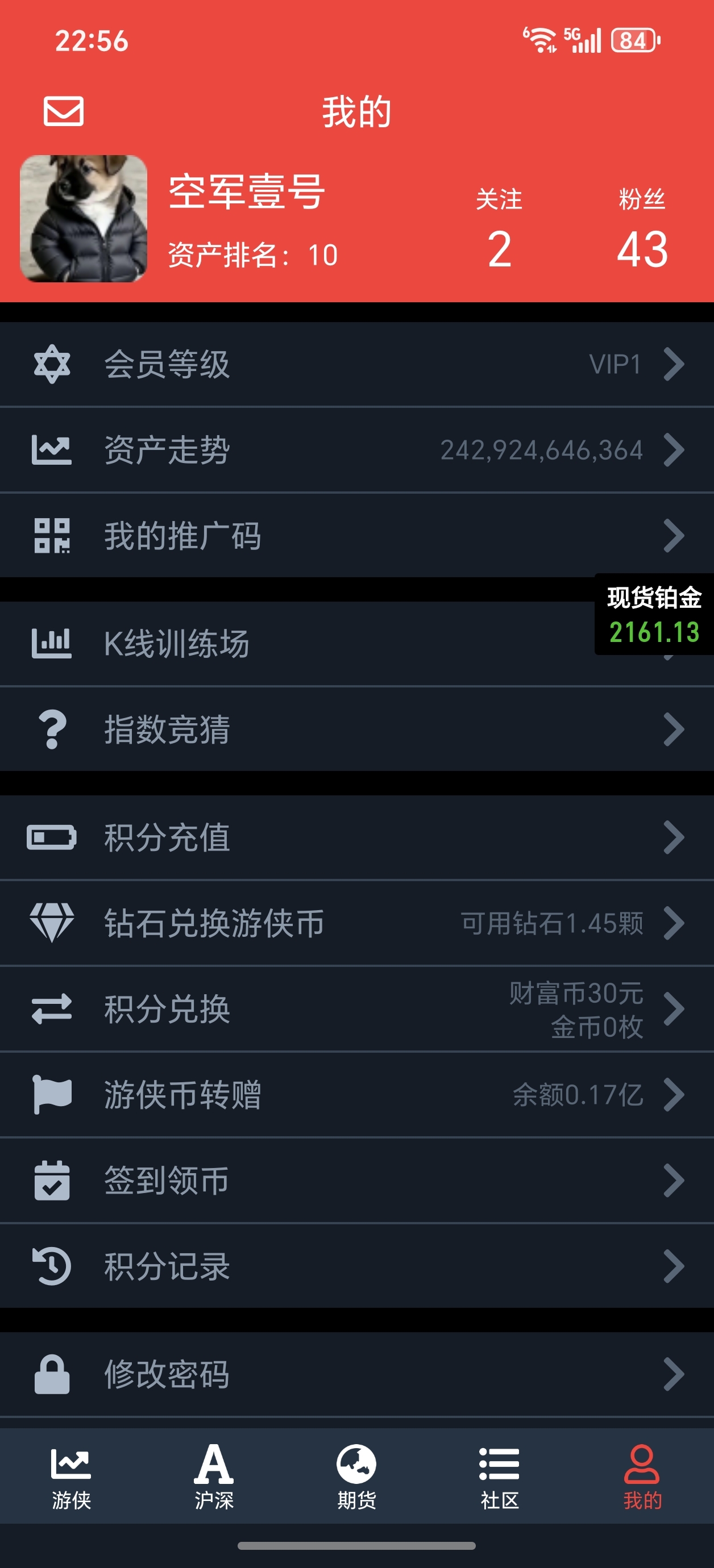This screenshot has height=1568, width=714.
Task: Open 积分记录 history row
Action: click(357, 1267)
